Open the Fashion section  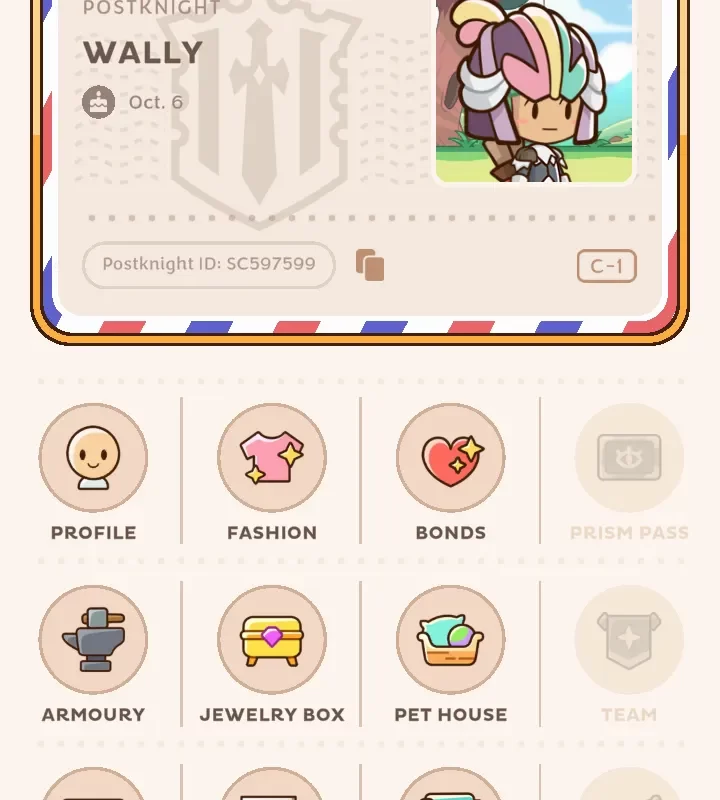coord(272,458)
